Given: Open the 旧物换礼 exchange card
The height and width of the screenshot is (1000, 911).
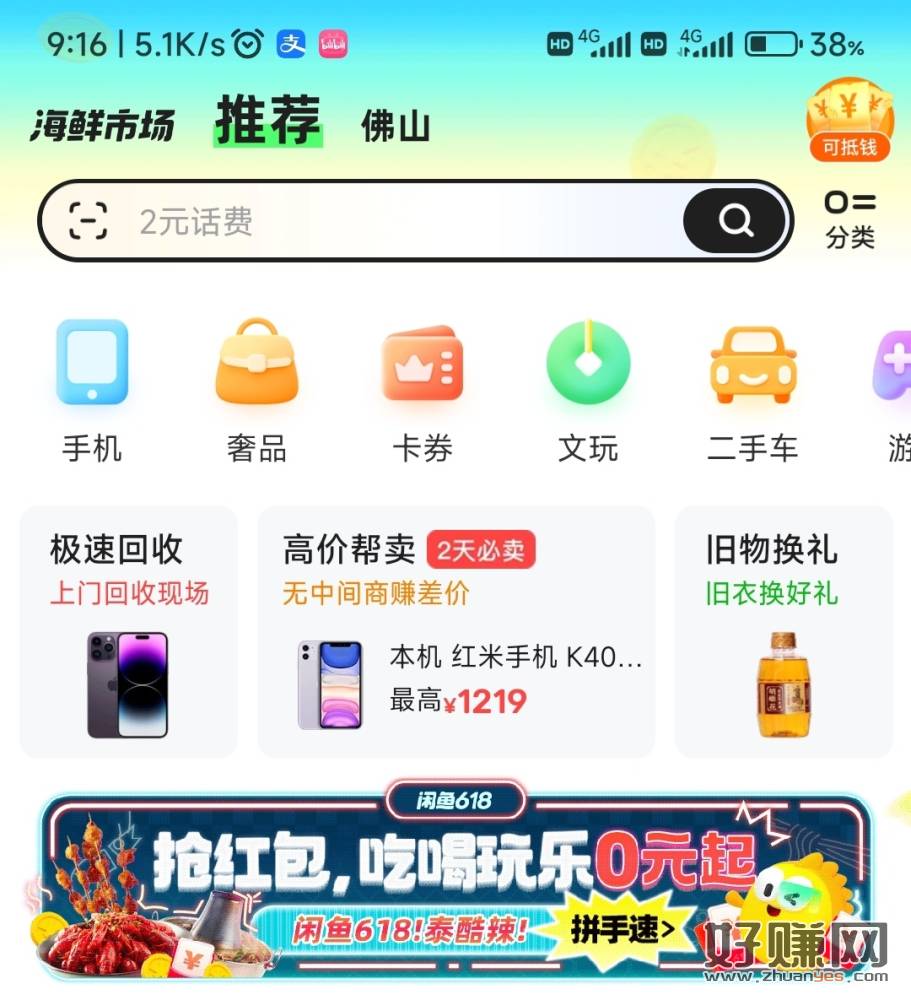Looking at the screenshot, I should 783,632.
